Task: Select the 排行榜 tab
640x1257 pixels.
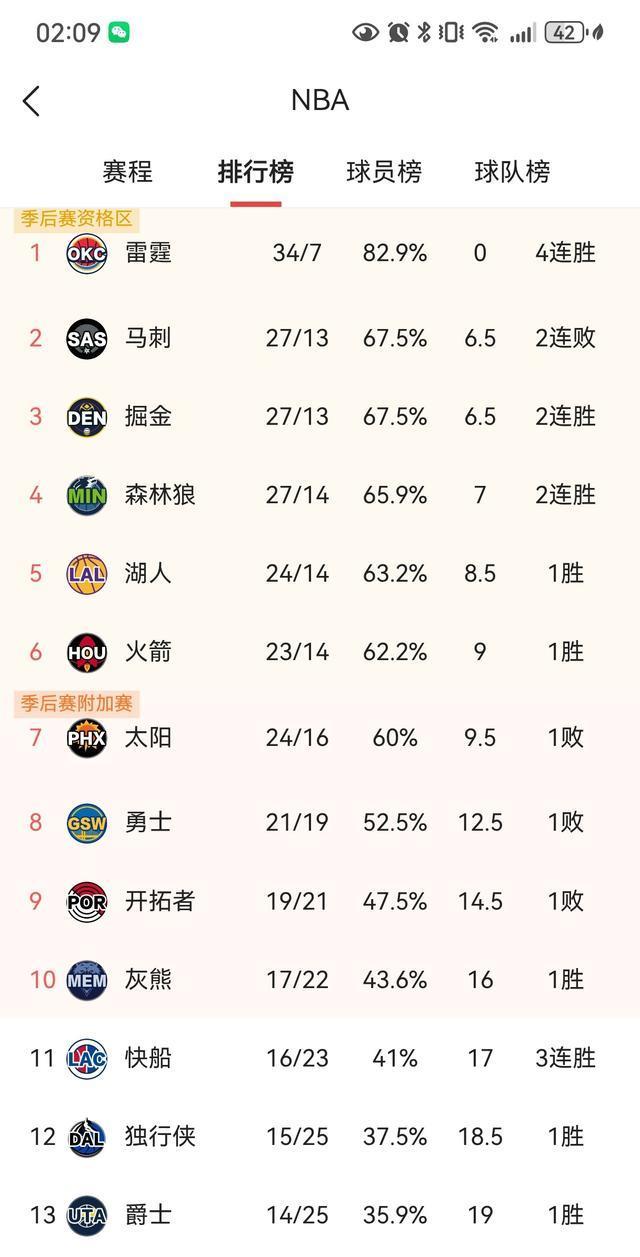Action: point(255,172)
